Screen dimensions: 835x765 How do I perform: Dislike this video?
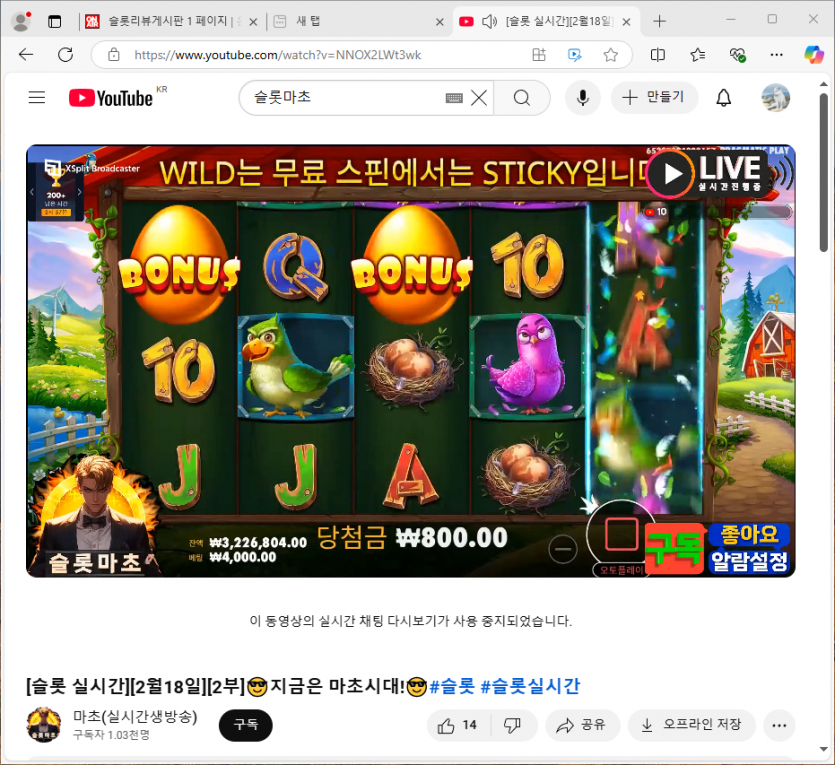coord(512,725)
